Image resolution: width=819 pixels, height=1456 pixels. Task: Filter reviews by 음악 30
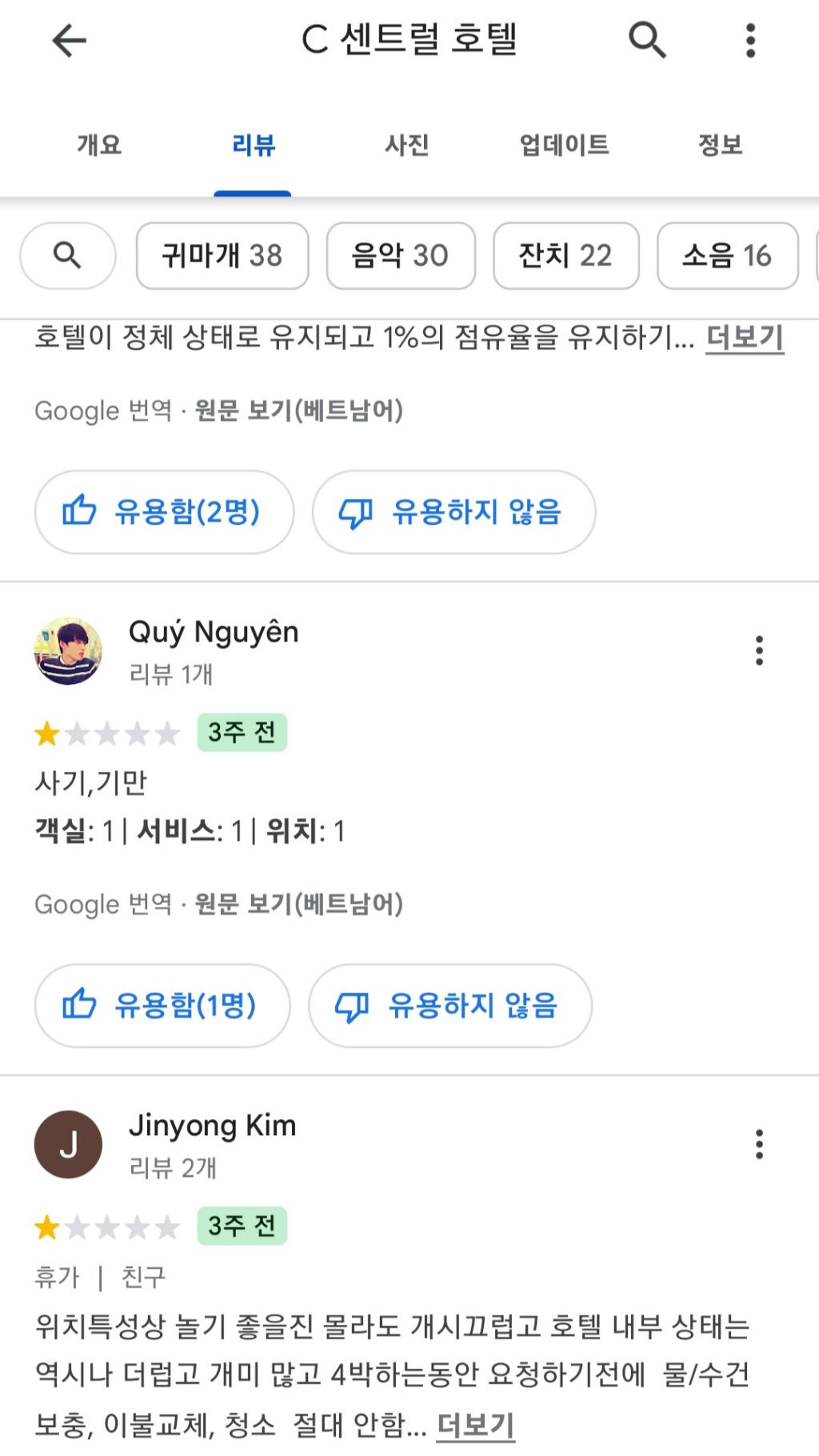(401, 256)
